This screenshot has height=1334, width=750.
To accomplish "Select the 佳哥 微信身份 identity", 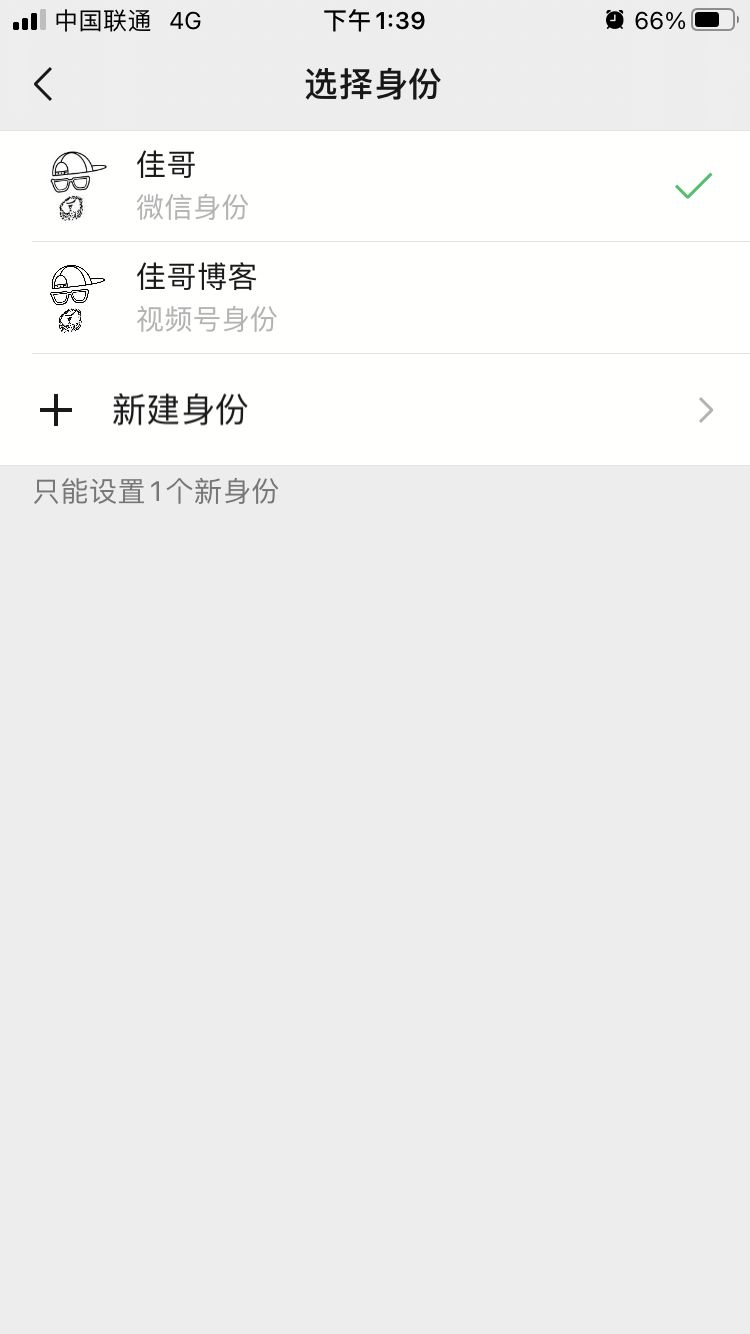I will pyautogui.click(x=375, y=186).
